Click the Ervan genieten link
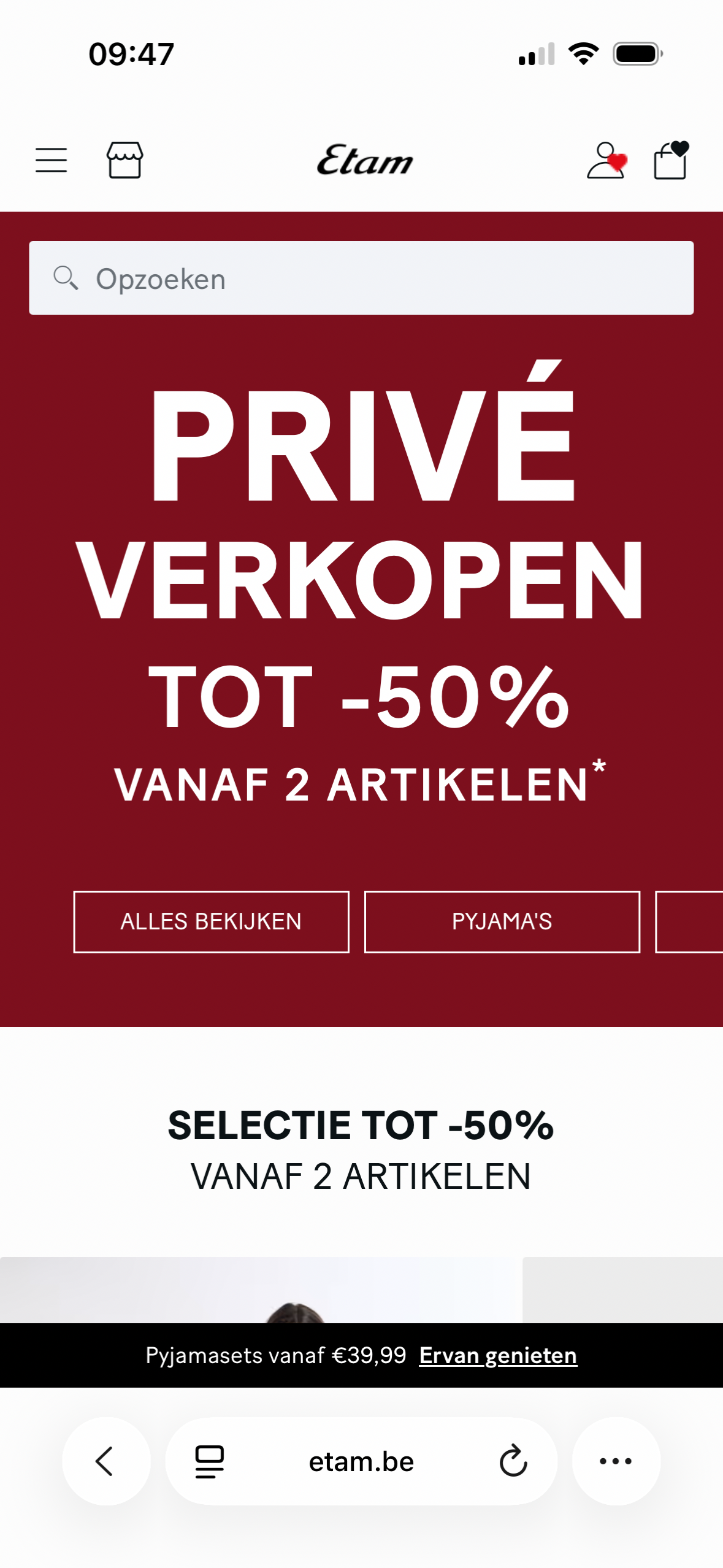Image resolution: width=723 pixels, height=1568 pixels. point(497,1356)
